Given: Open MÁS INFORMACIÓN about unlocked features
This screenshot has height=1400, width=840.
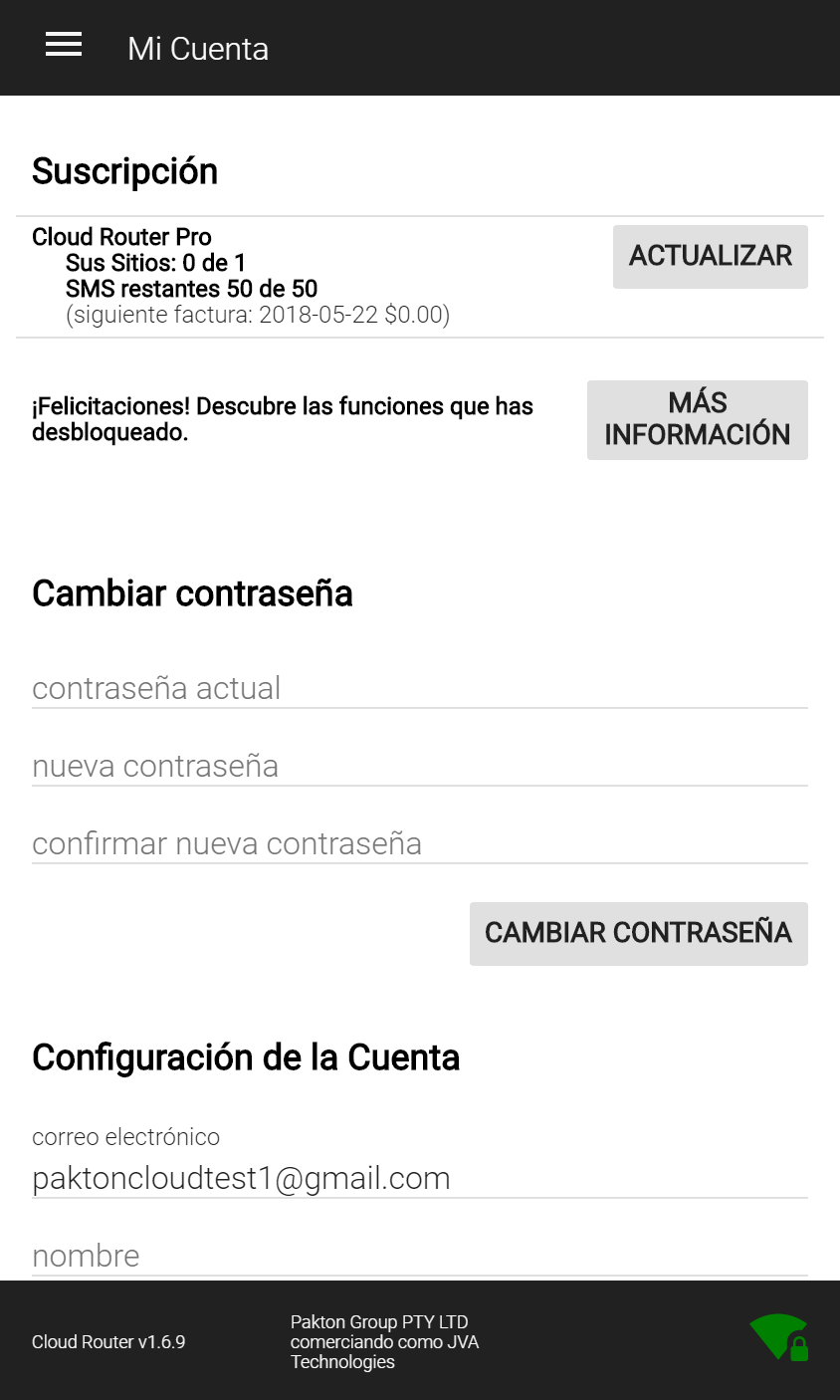Looking at the screenshot, I should 698,420.
